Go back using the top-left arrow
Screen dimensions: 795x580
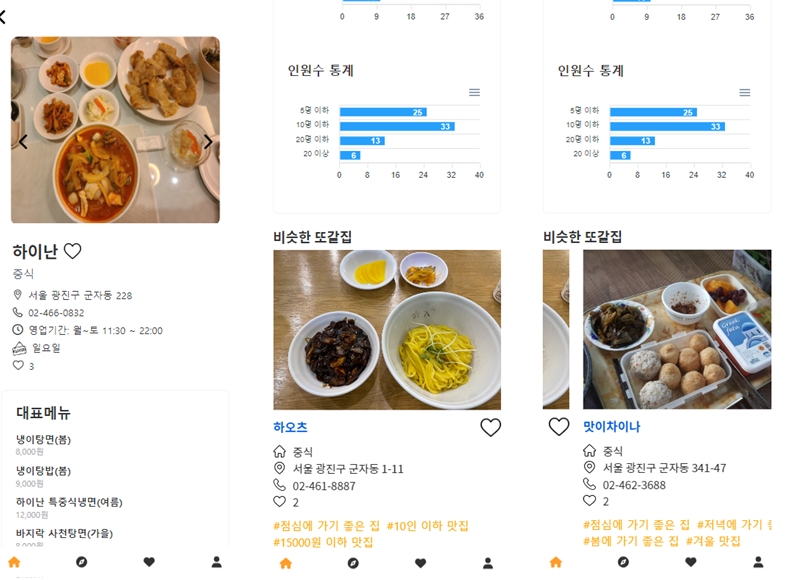pos(4,16)
